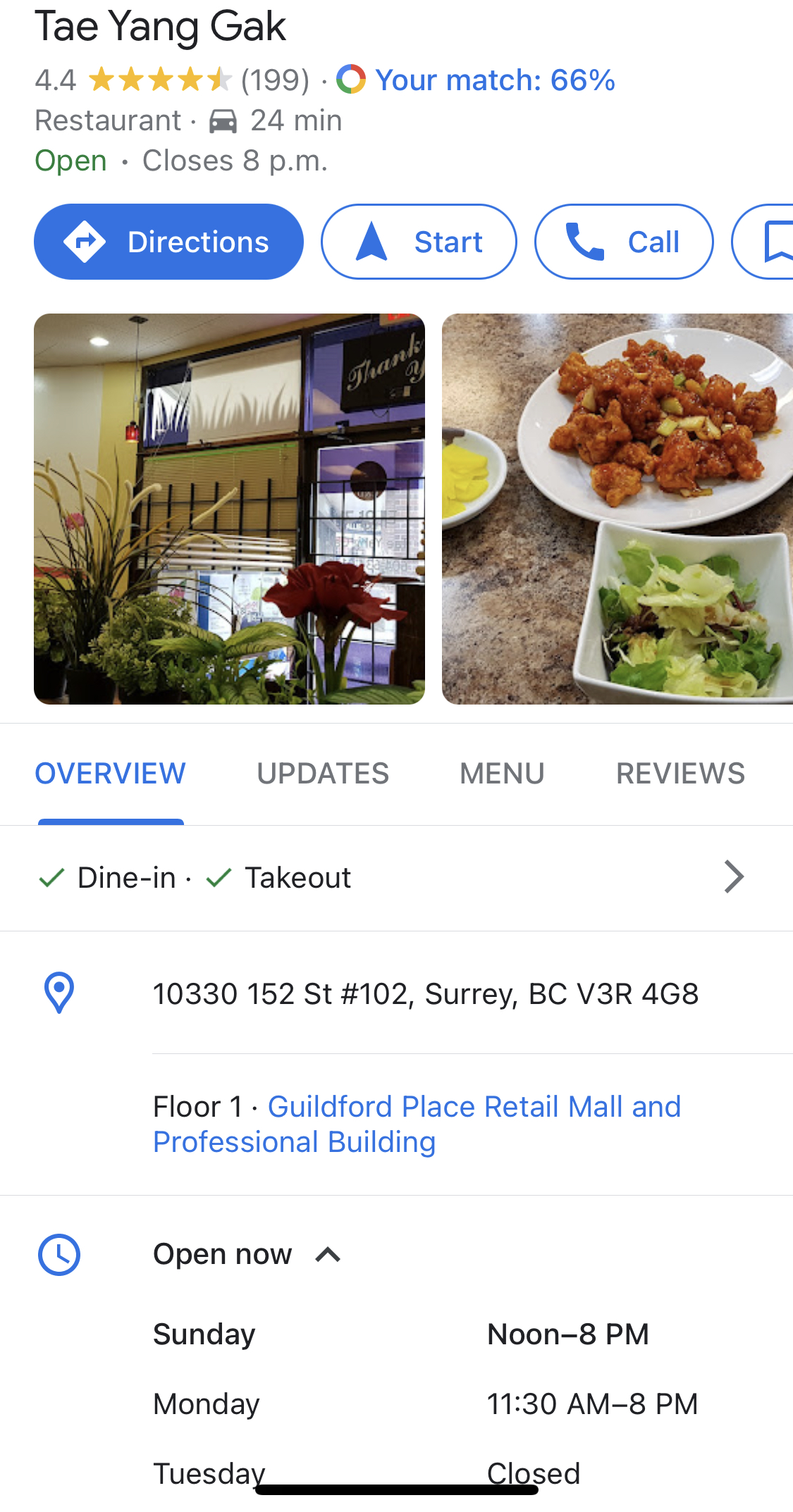
Task: Select the Overview tab
Action: [111, 774]
